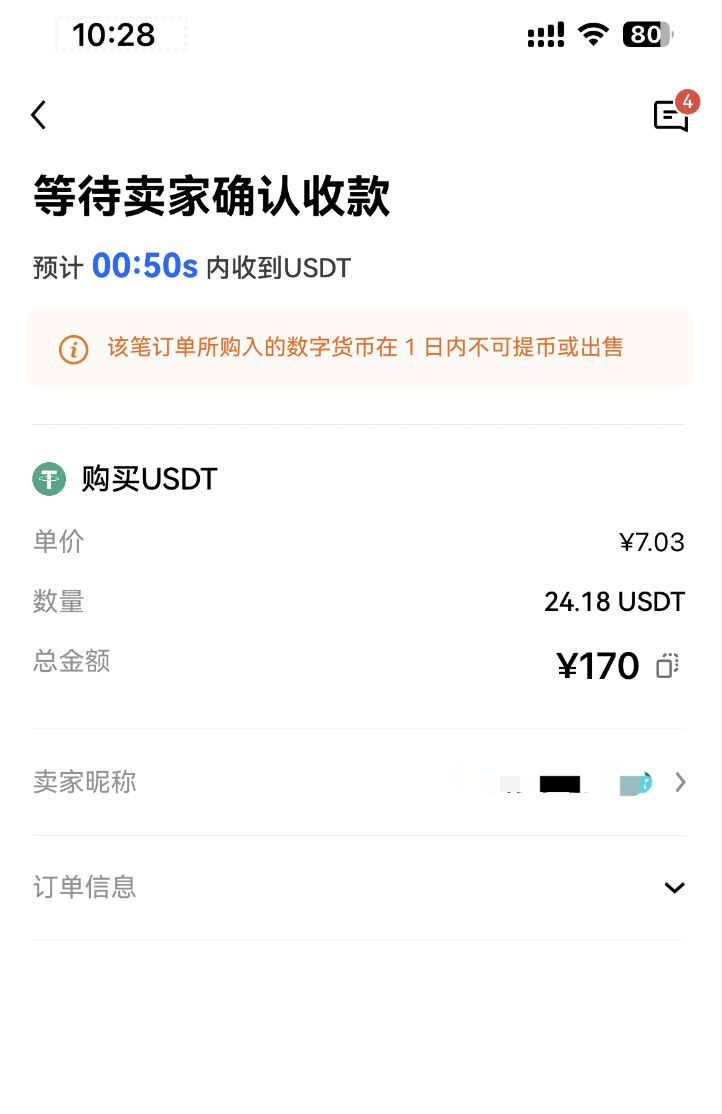The height and width of the screenshot is (1114, 722).
Task: Tap the back arrow icon
Action: pyautogui.click(x=38, y=115)
